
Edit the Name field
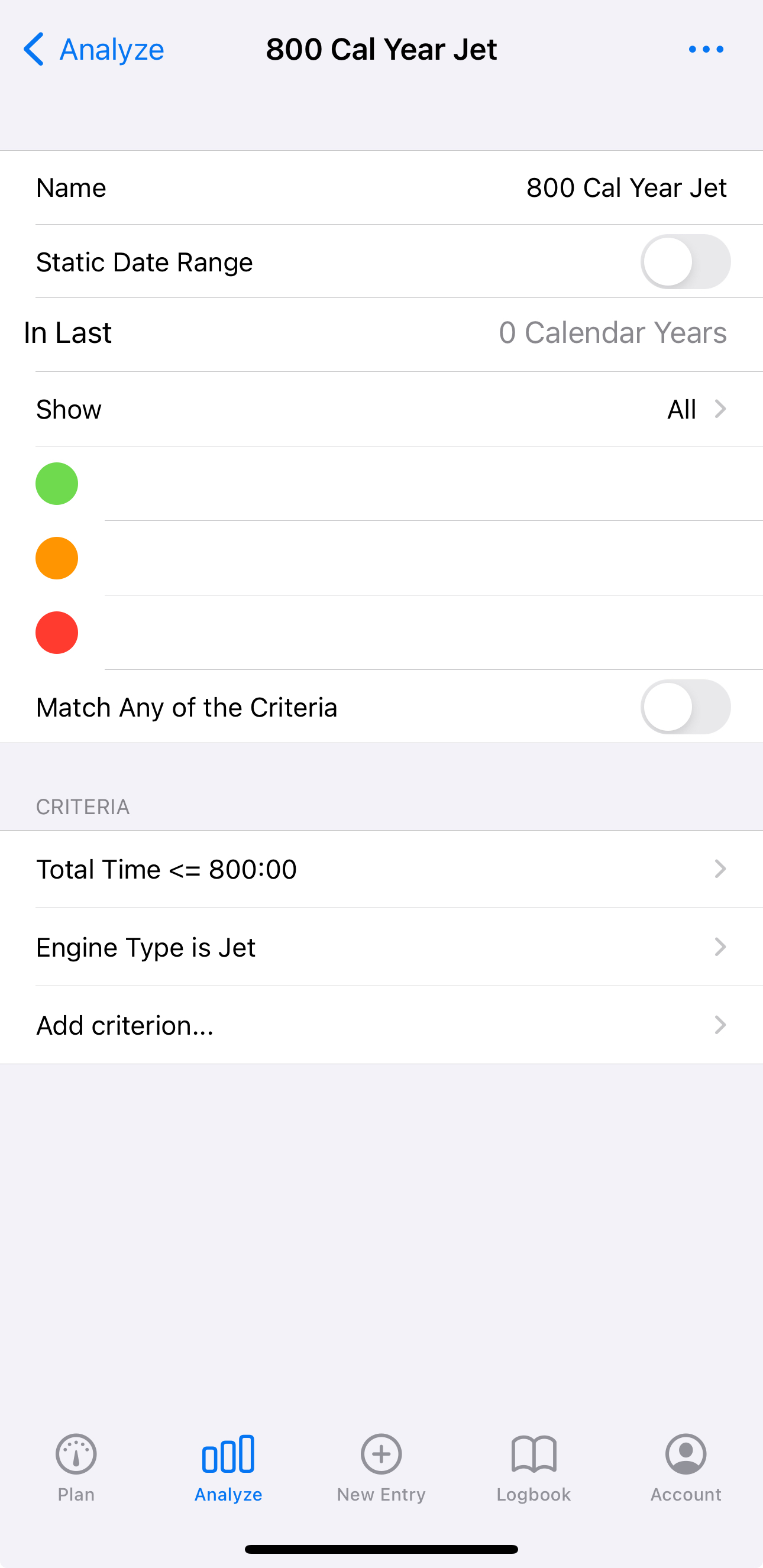[x=381, y=187]
